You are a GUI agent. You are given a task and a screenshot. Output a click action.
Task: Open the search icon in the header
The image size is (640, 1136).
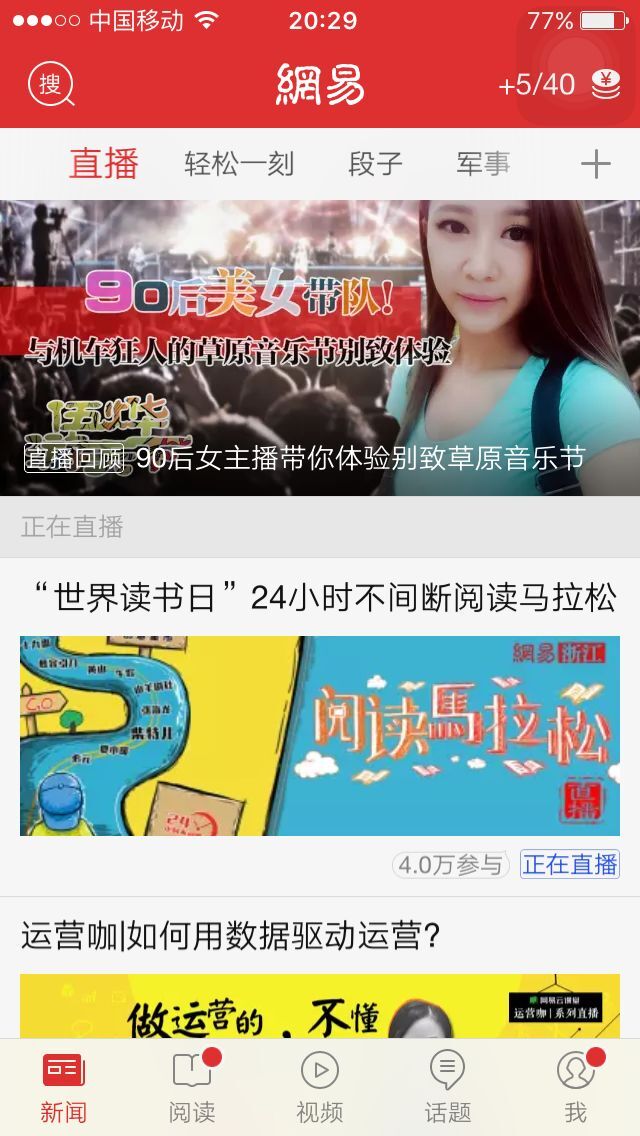pyautogui.click(x=51, y=84)
